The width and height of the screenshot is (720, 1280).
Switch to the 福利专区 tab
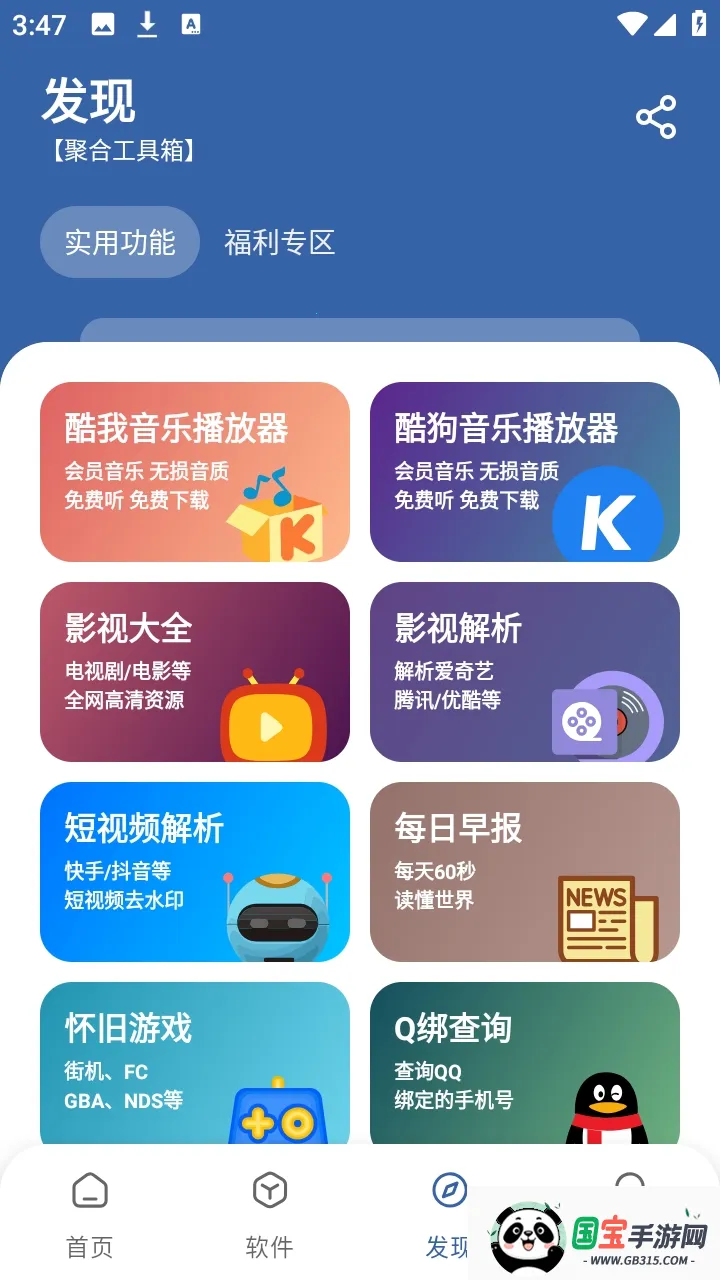(x=279, y=242)
